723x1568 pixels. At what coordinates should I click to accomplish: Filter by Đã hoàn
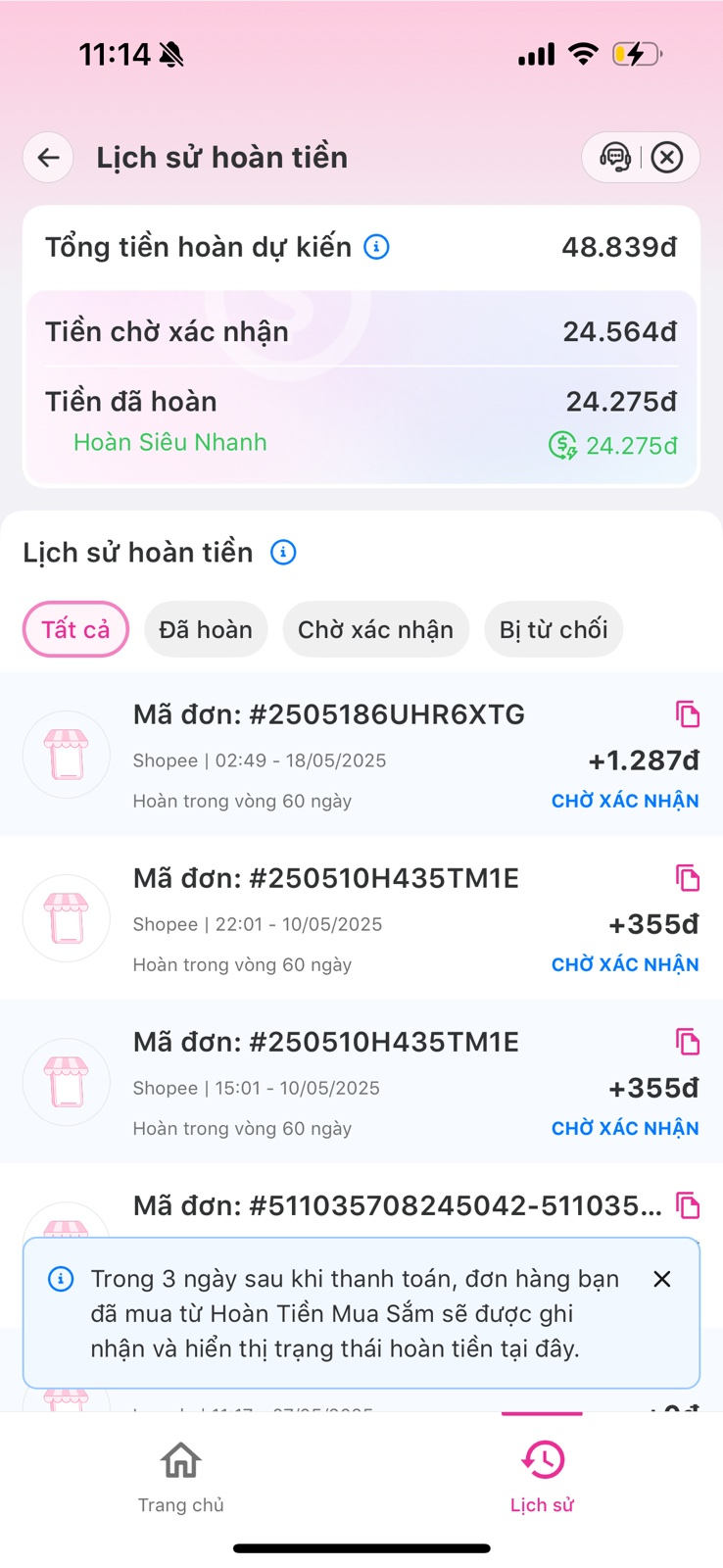coord(206,629)
